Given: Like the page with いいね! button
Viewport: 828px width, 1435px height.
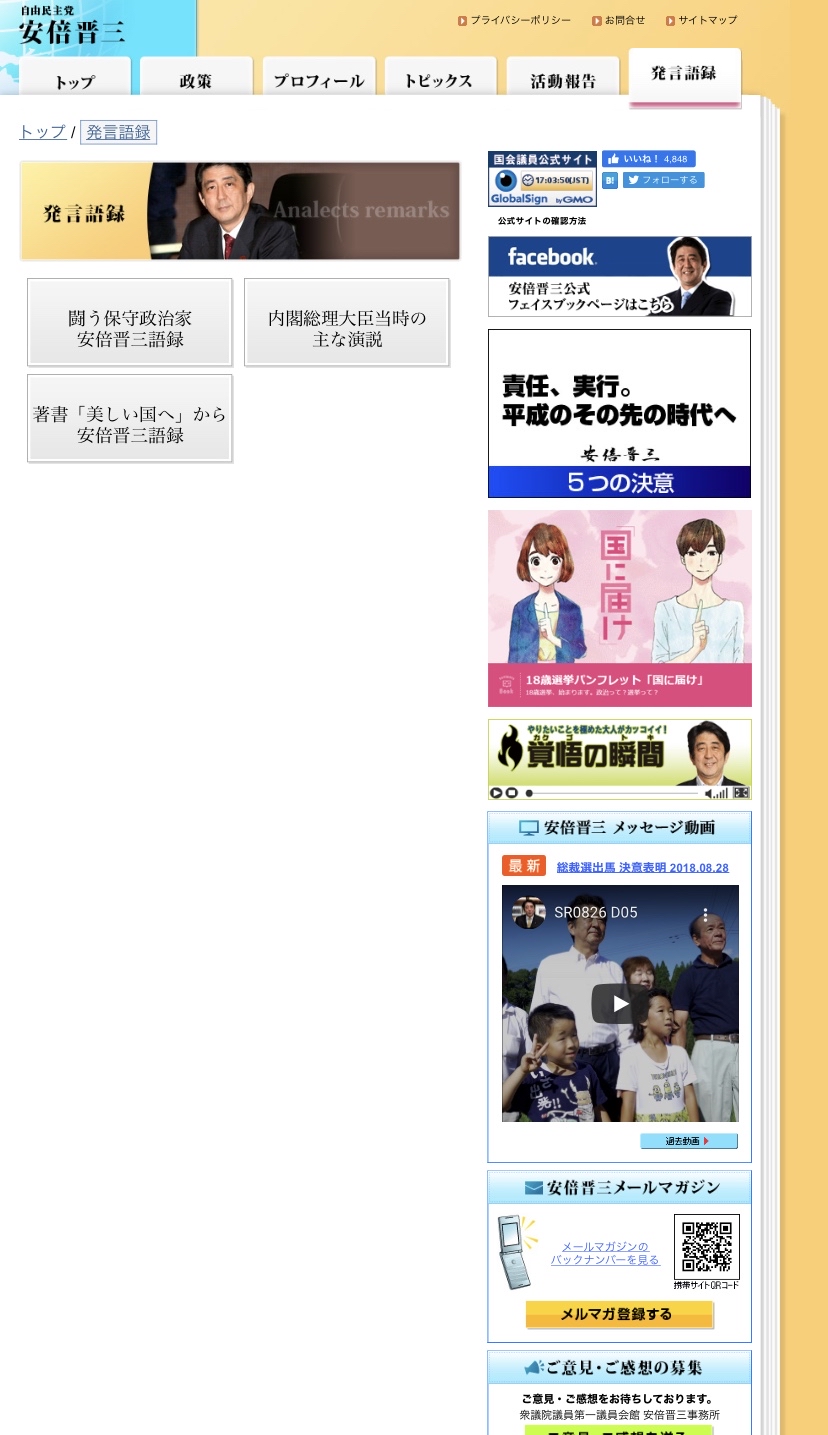Looking at the screenshot, I should [648, 159].
